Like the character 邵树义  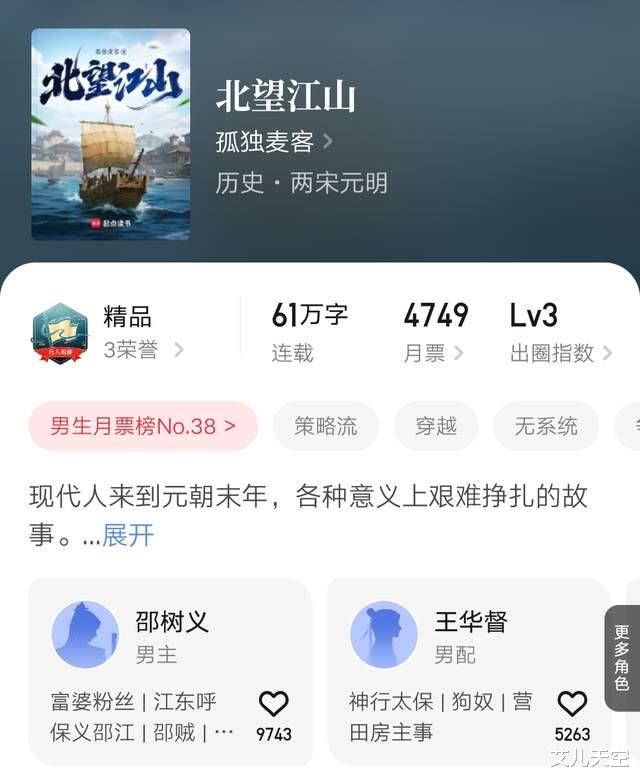click(273, 705)
